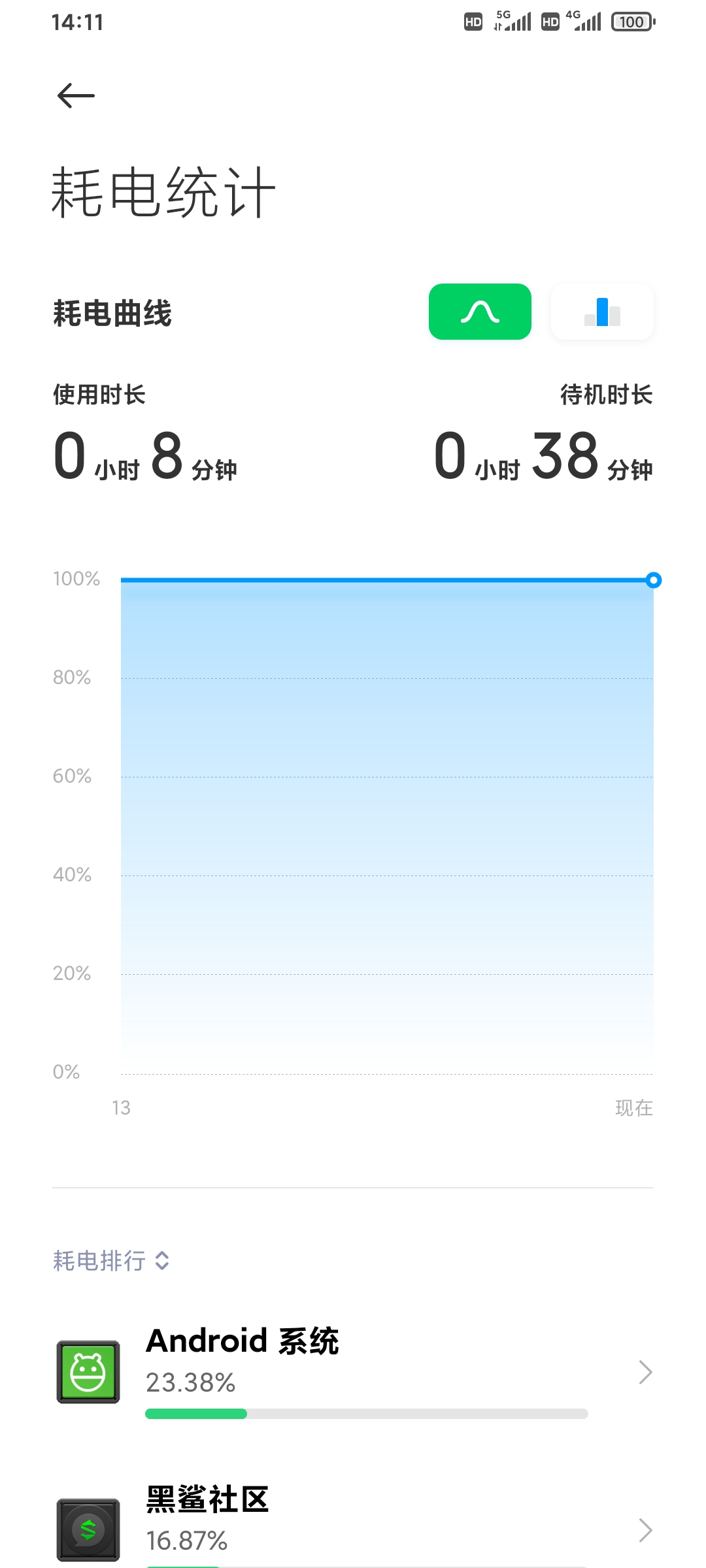Open Android 系统 power usage details
This screenshot has width=706, height=1568.
pos(353,1372)
